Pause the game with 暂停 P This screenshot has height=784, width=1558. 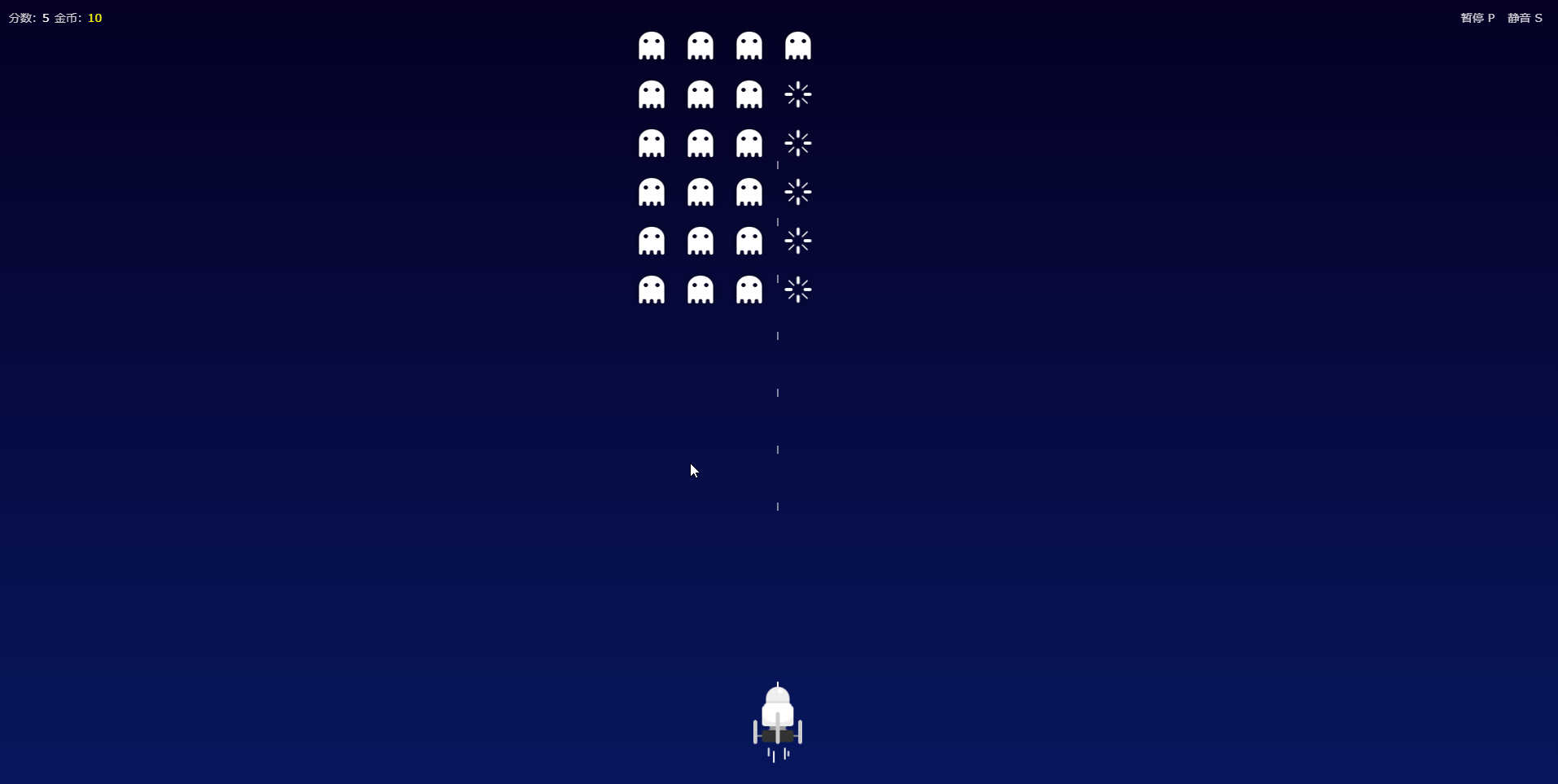click(1477, 18)
